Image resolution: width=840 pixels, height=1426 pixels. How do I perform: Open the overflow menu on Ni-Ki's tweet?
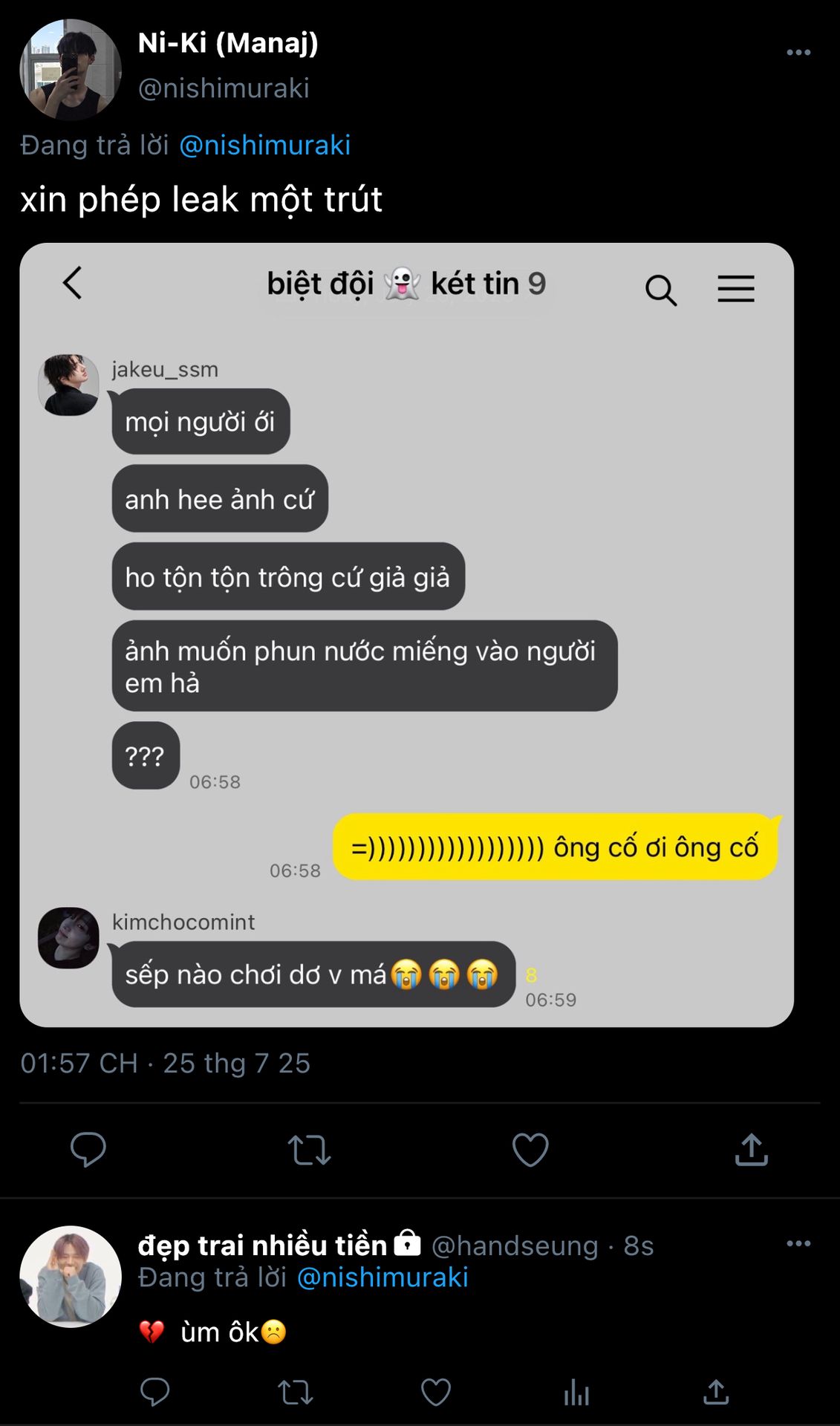pyautogui.click(x=798, y=52)
